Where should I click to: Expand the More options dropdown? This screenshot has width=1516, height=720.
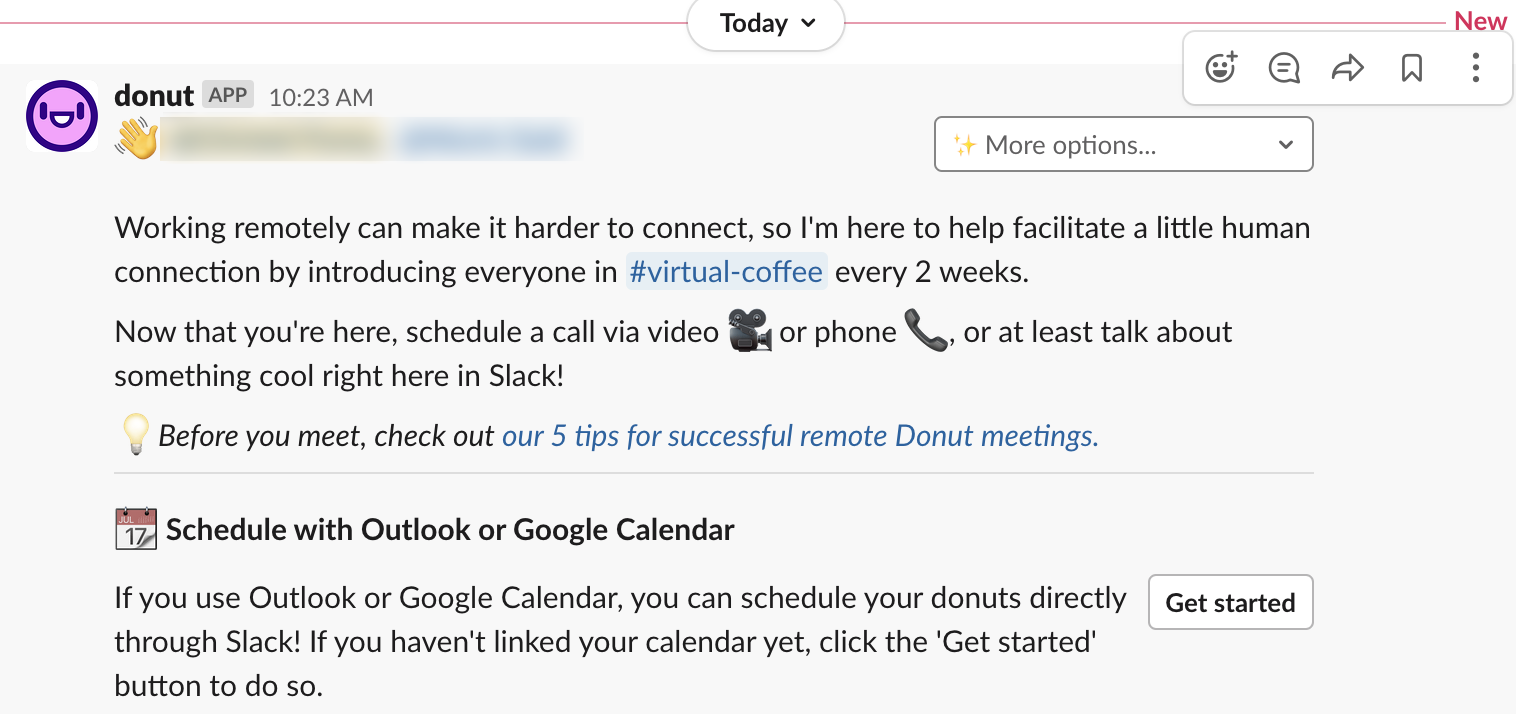tap(1123, 145)
